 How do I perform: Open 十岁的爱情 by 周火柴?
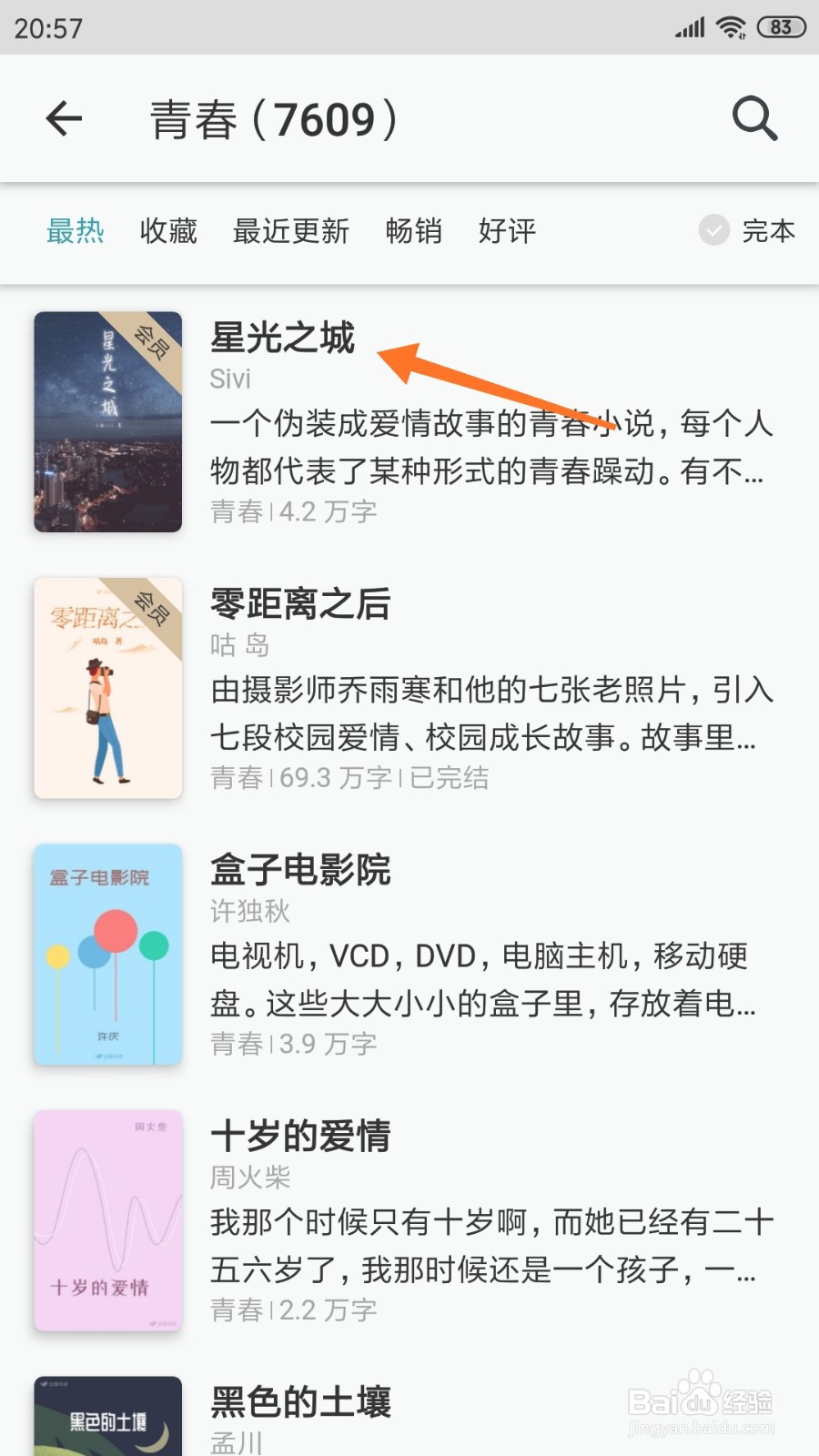point(301,1137)
